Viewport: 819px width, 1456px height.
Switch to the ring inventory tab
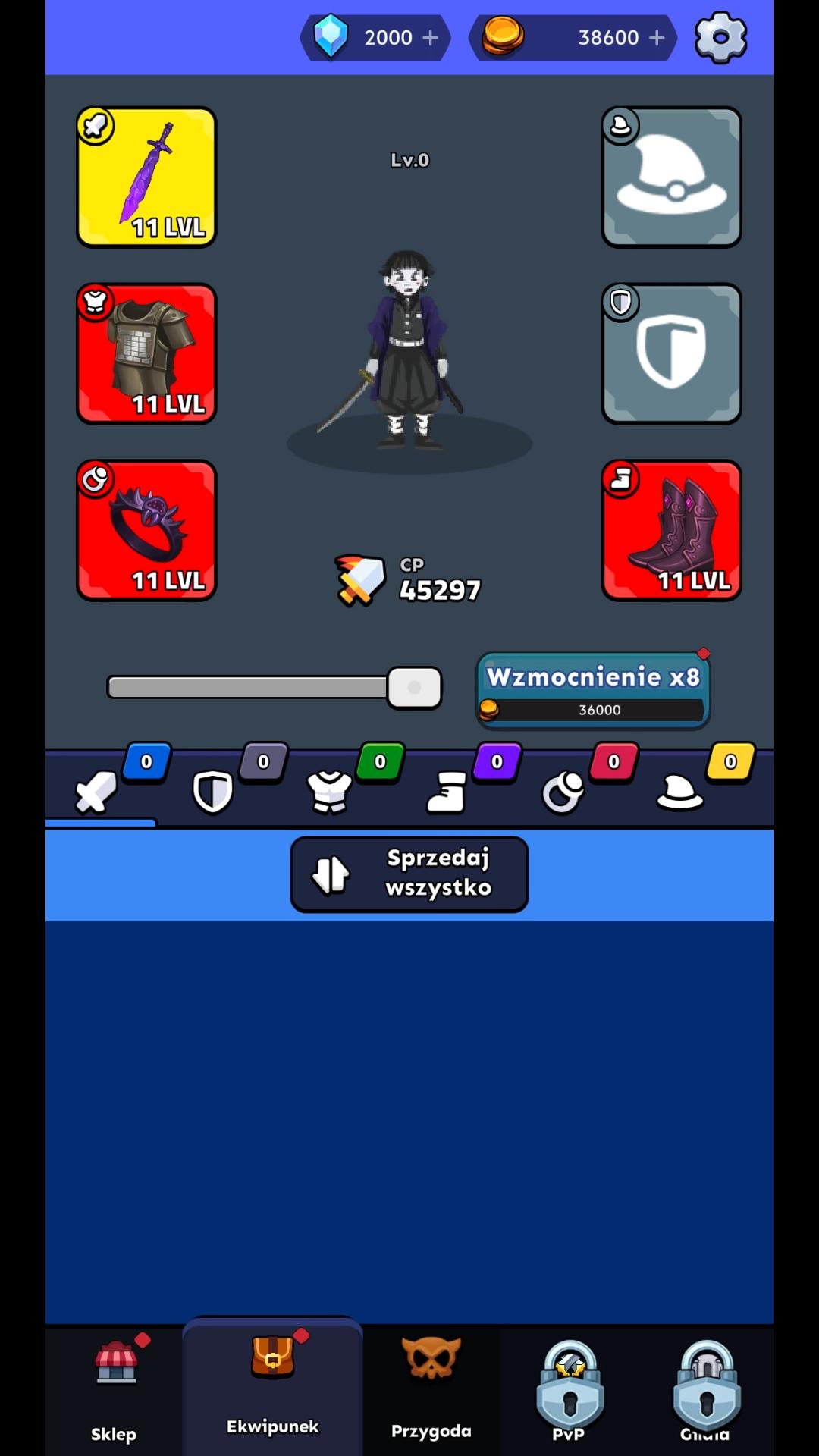pos(563,792)
